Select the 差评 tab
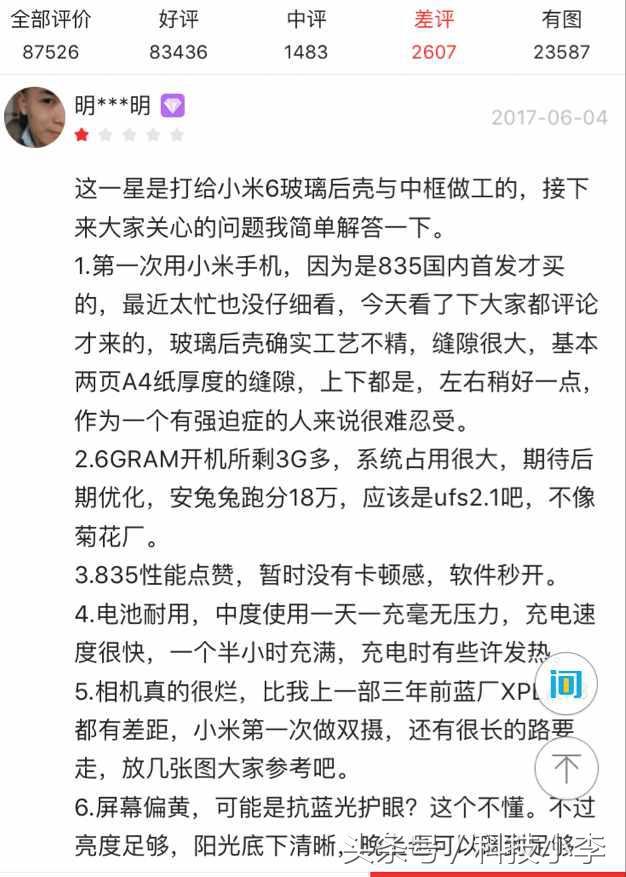626x877 pixels. coord(433,35)
